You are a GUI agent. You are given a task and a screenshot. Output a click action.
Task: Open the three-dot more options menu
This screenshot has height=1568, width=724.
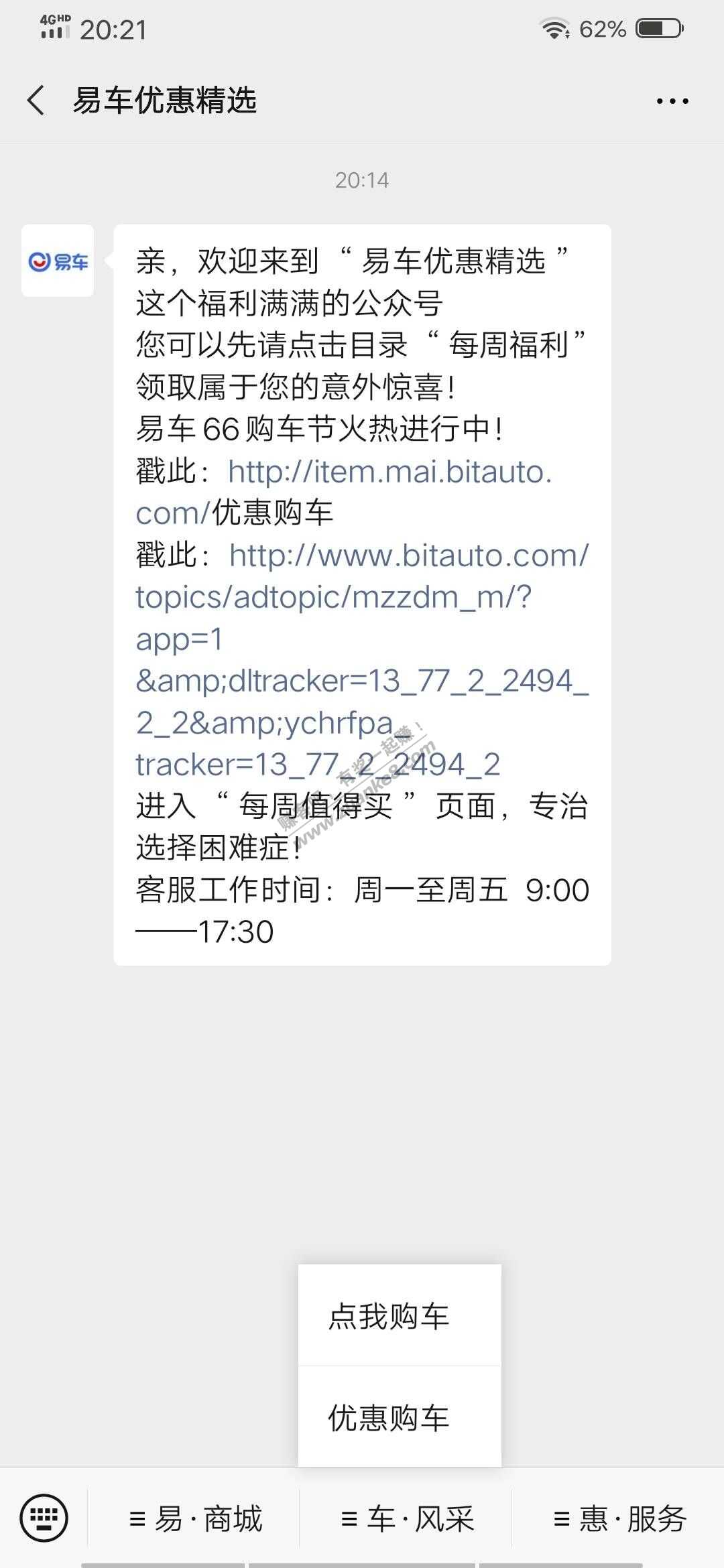[672, 101]
